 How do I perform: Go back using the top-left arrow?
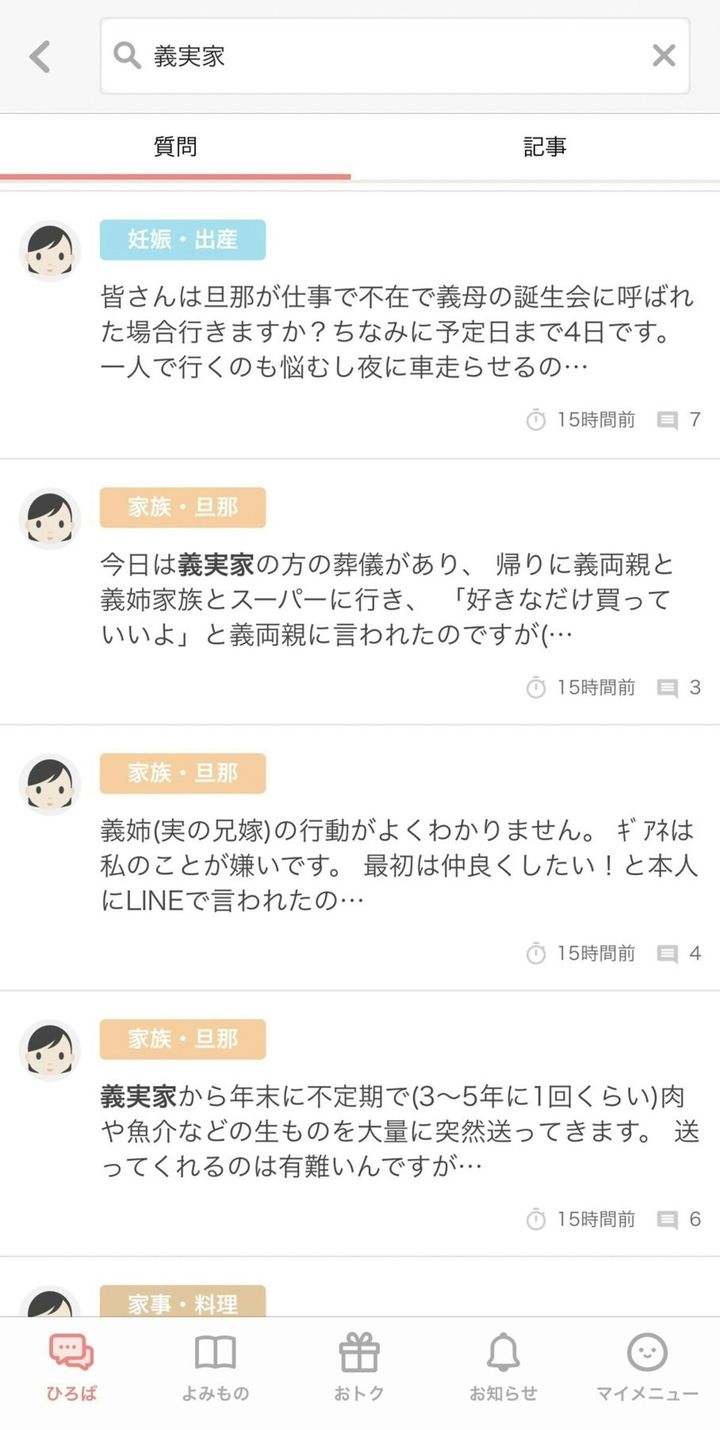40,57
